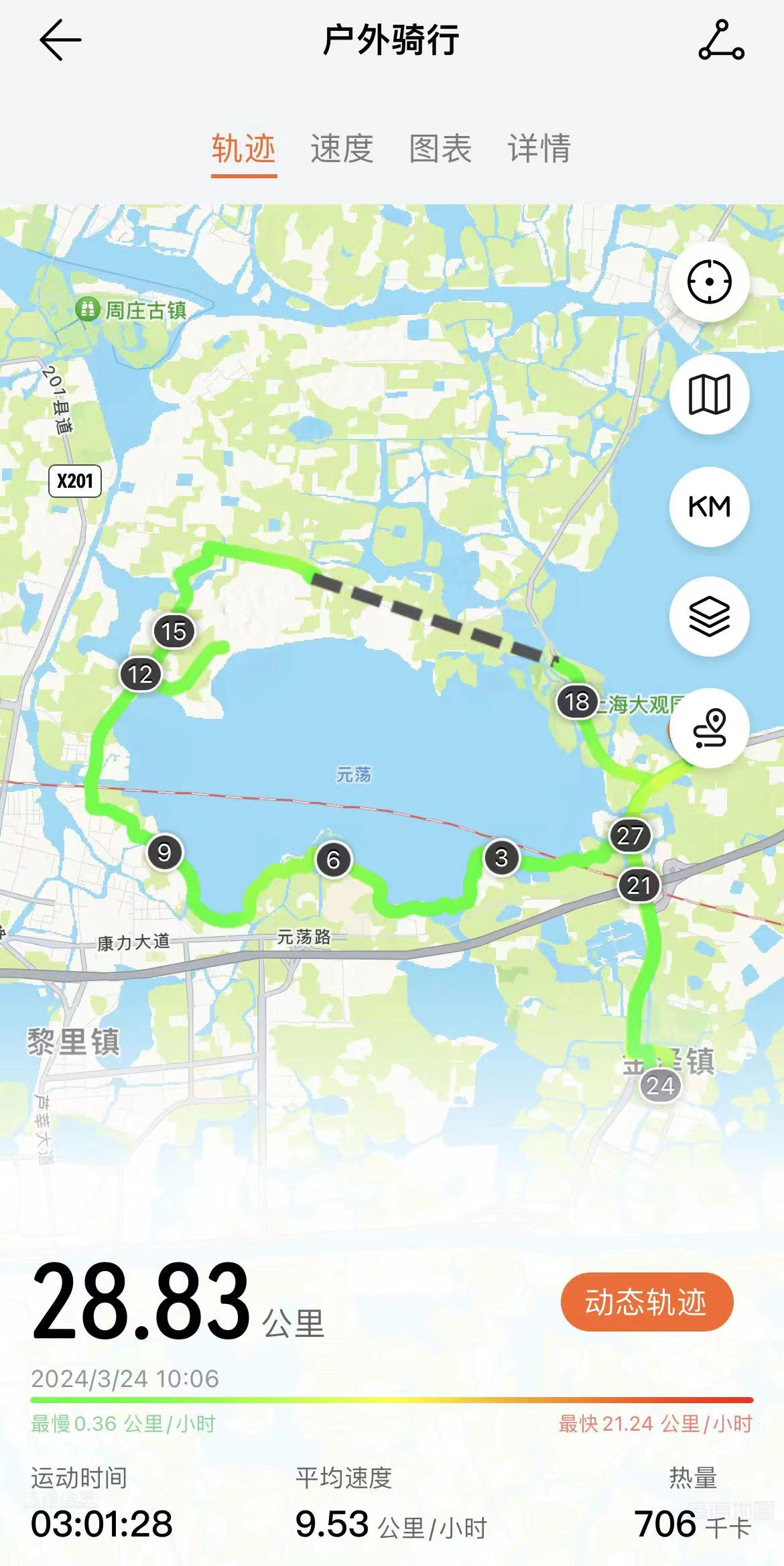The width and height of the screenshot is (784, 1566).
Task: Tap the route location pin button
Action: point(710,728)
